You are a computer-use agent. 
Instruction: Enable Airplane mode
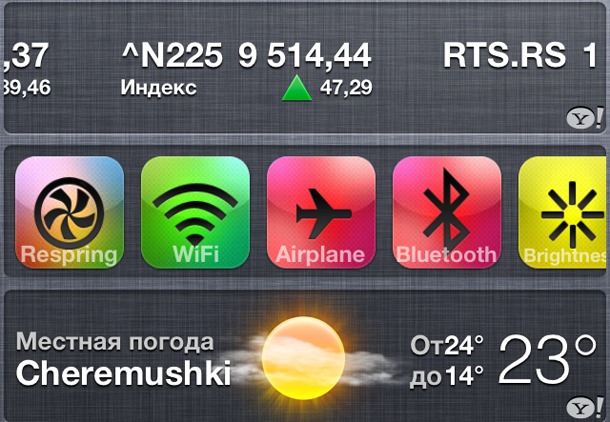point(320,213)
